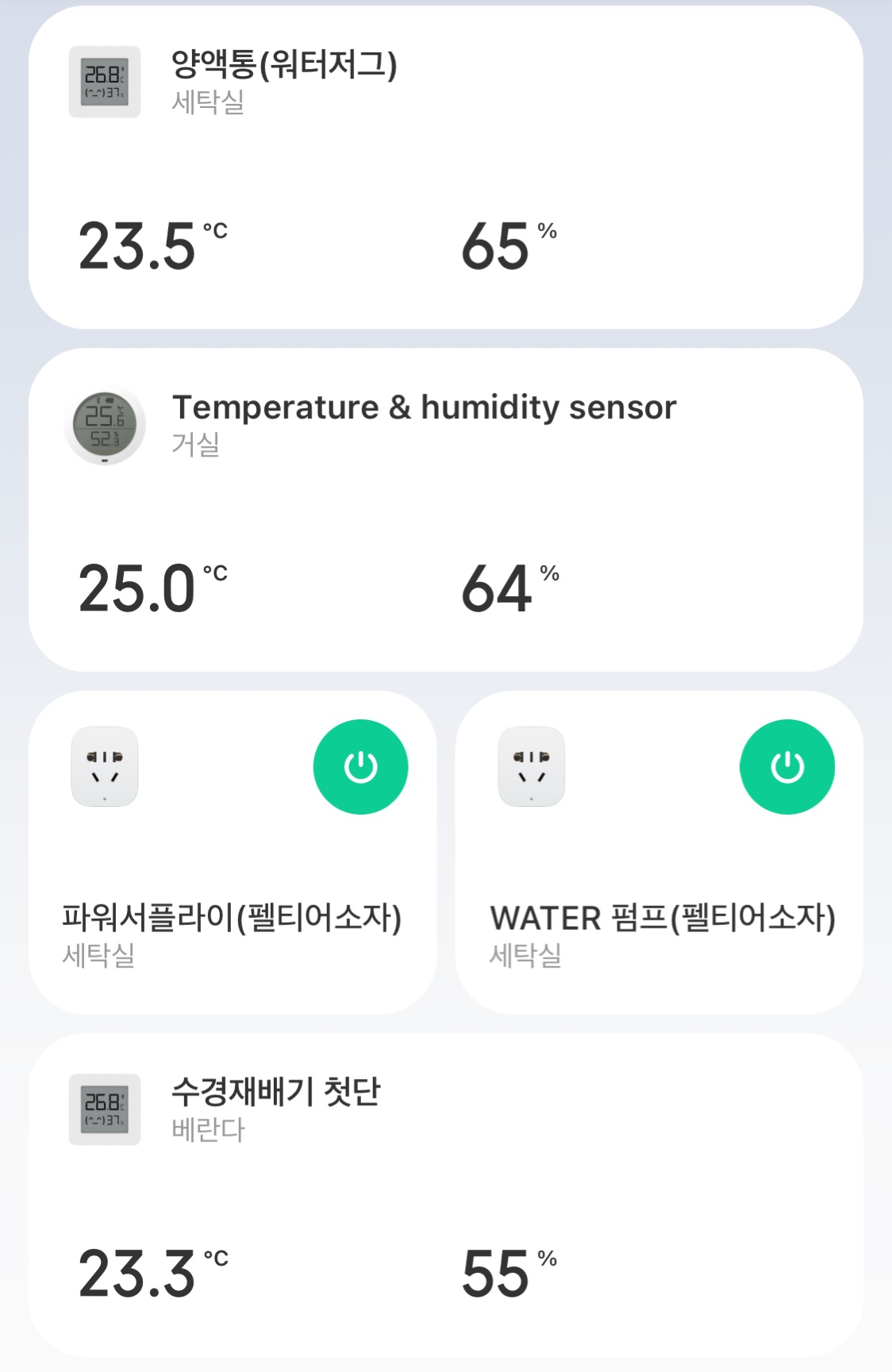Open the Temperature & humidity sensor card

click(444, 508)
